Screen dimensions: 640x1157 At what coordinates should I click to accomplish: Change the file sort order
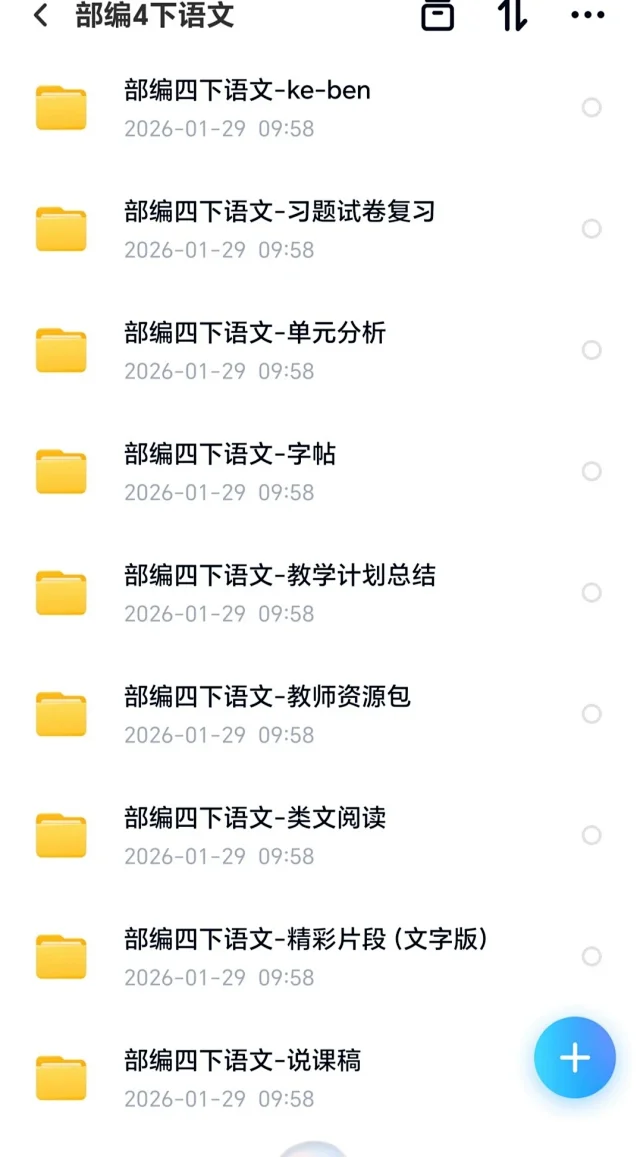513,15
